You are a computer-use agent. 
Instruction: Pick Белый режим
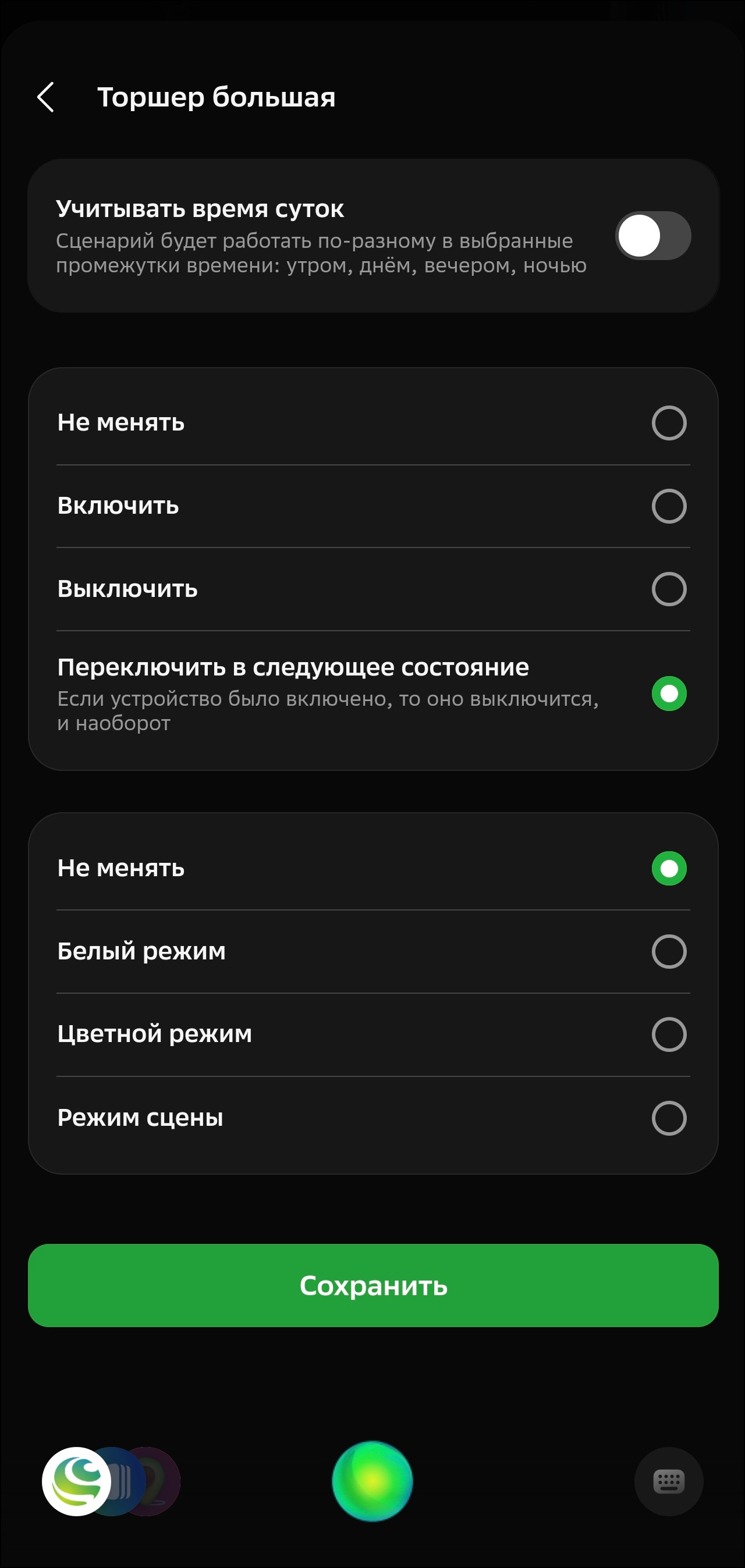pos(668,951)
